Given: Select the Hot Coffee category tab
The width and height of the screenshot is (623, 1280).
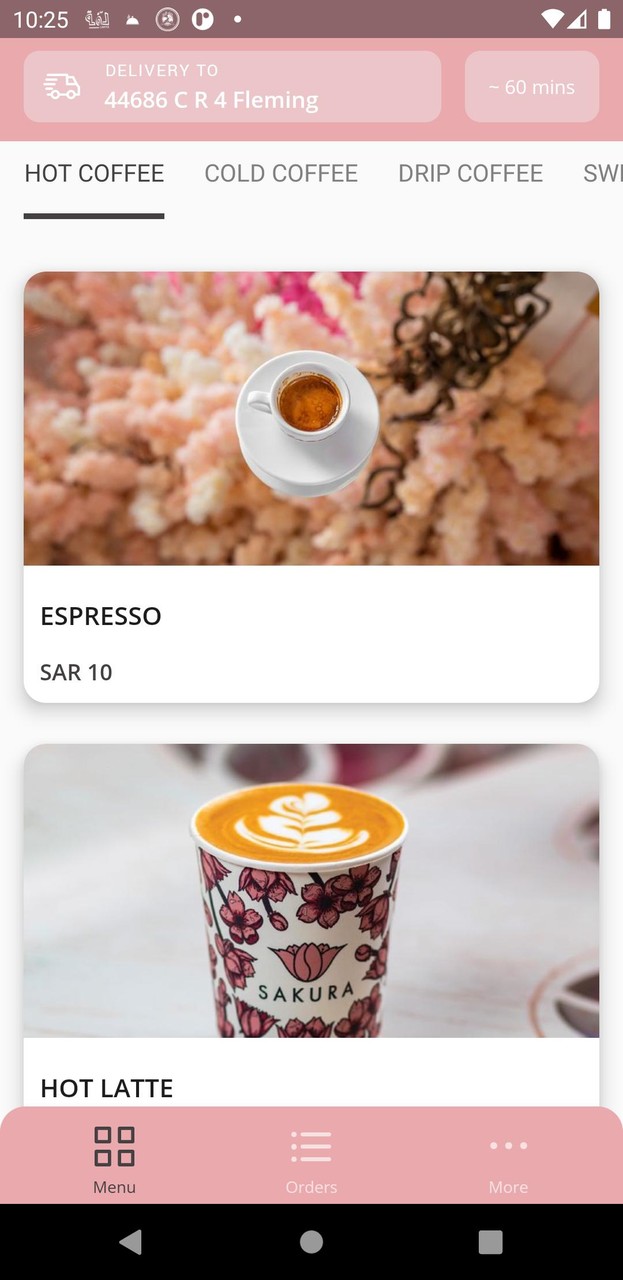Looking at the screenshot, I should (x=94, y=174).
